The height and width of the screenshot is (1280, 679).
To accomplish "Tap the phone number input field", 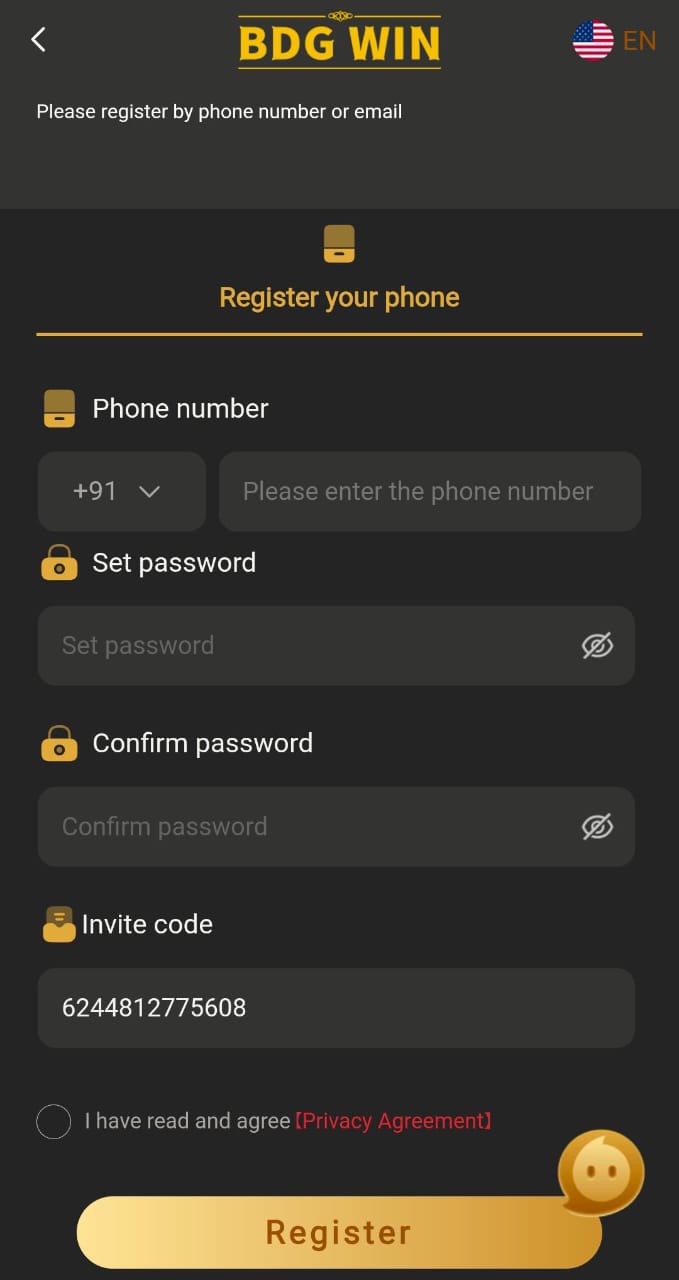I will point(430,491).
